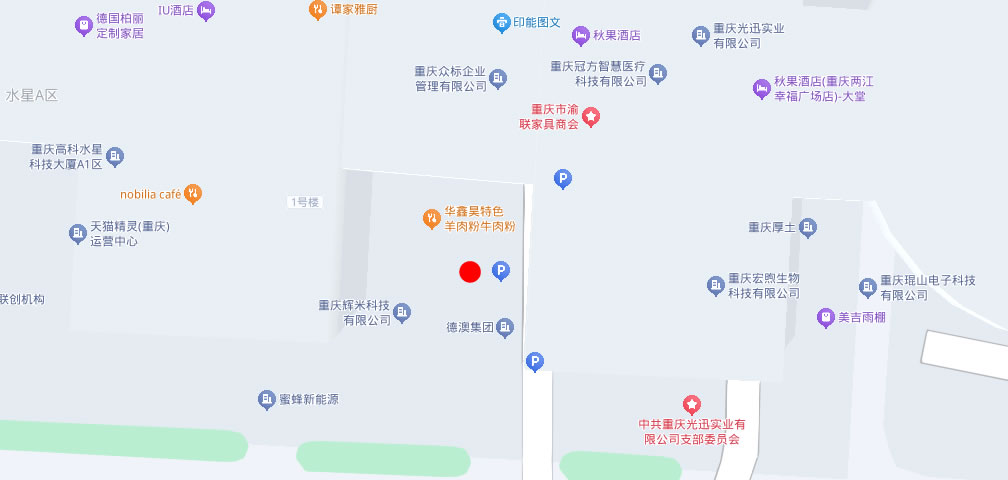Select the 印能图文 print shop marker
This screenshot has width=1008, height=480.
[501, 21]
